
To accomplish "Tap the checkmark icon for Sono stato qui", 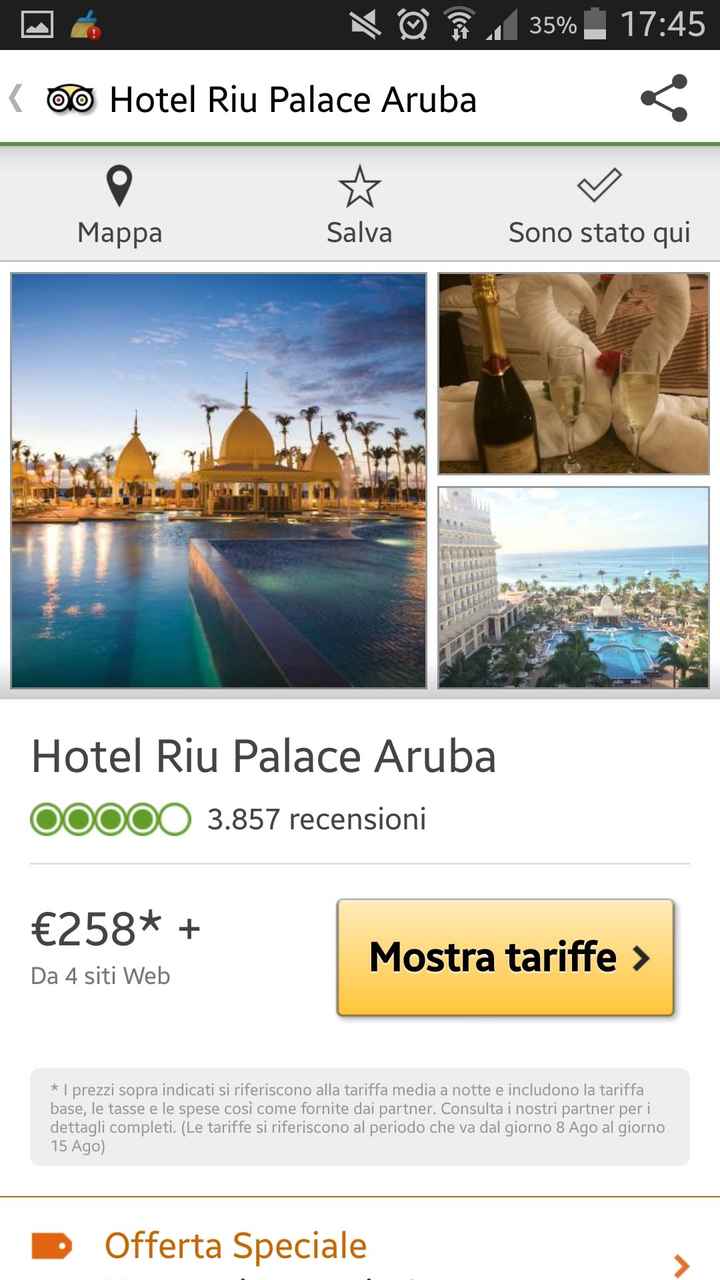I will tap(599, 184).
